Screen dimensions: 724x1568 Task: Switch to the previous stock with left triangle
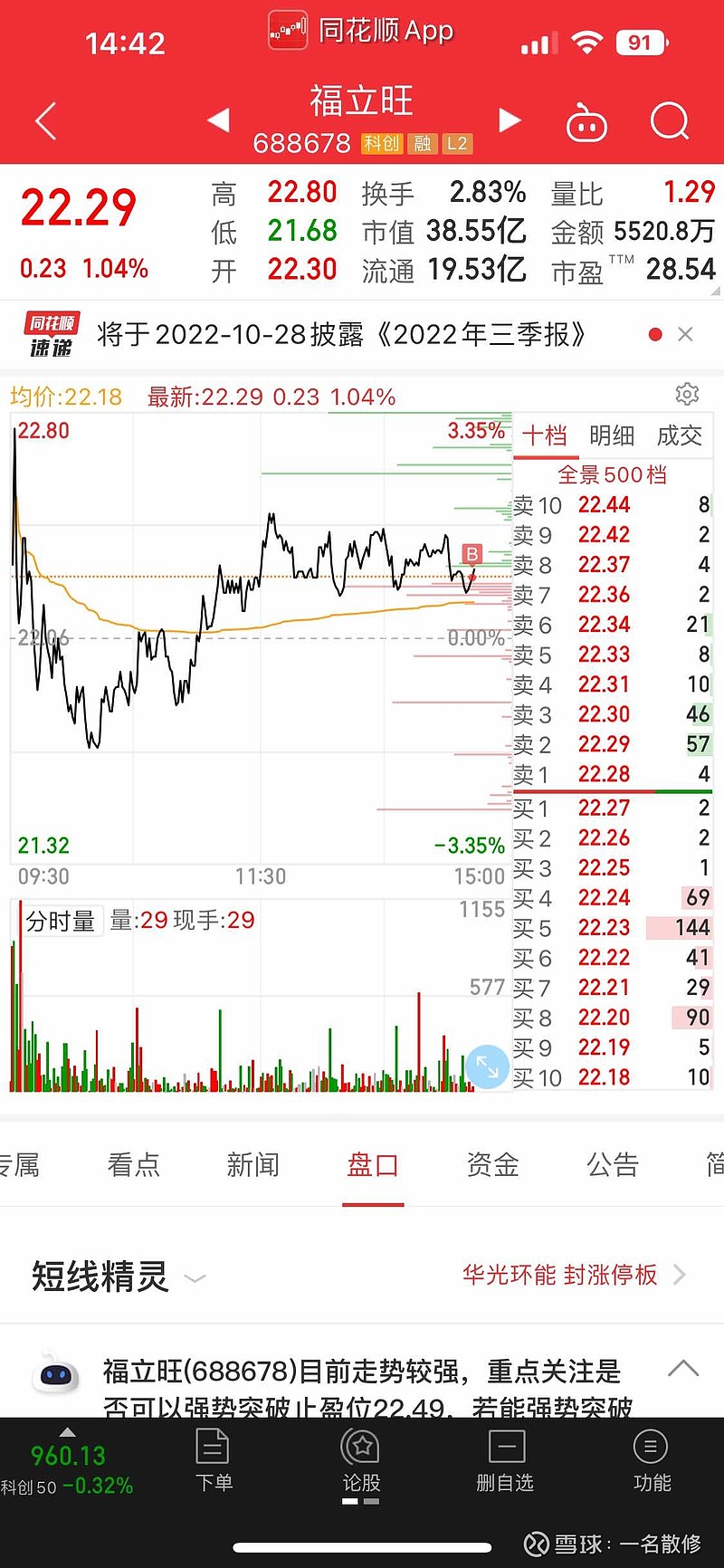218,120
